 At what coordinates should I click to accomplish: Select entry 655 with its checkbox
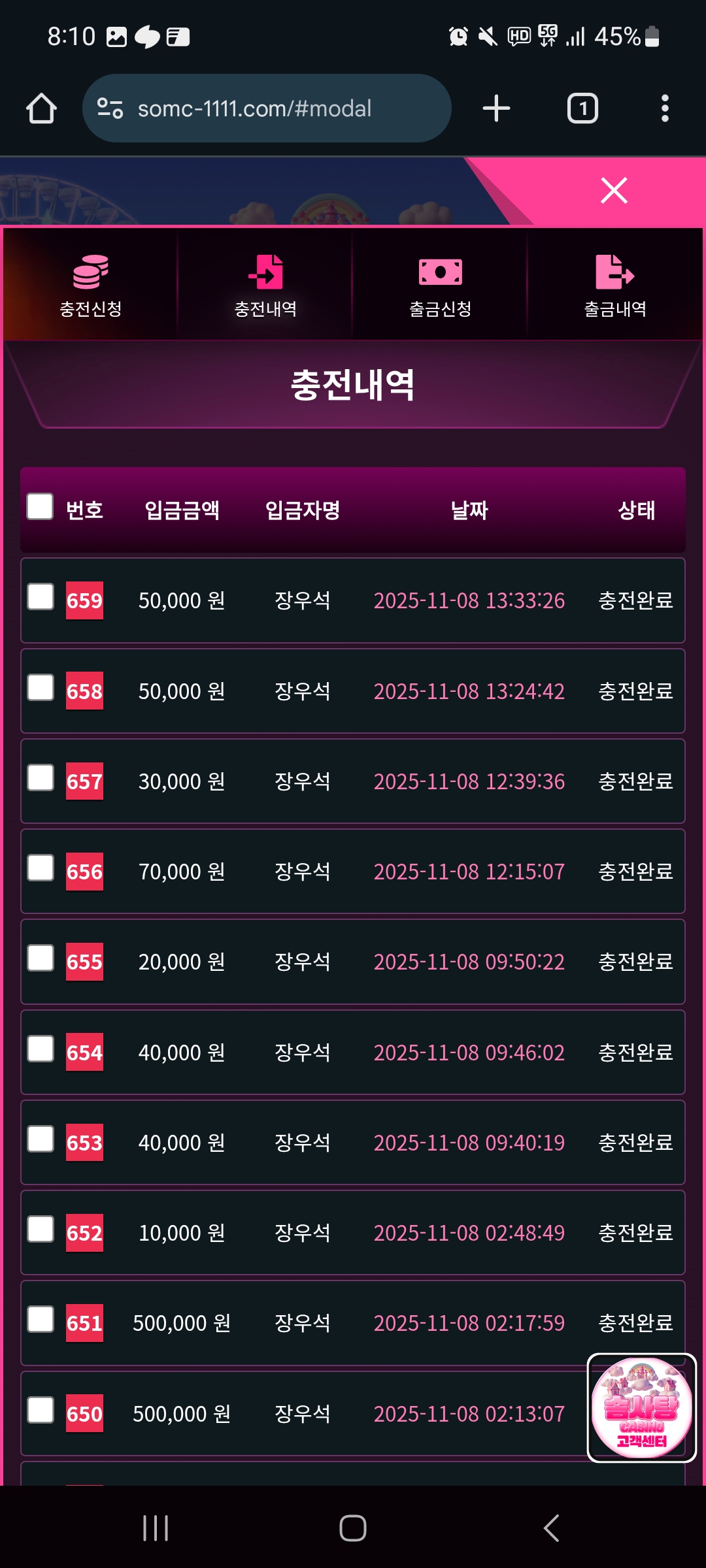[x=41, y=958]
